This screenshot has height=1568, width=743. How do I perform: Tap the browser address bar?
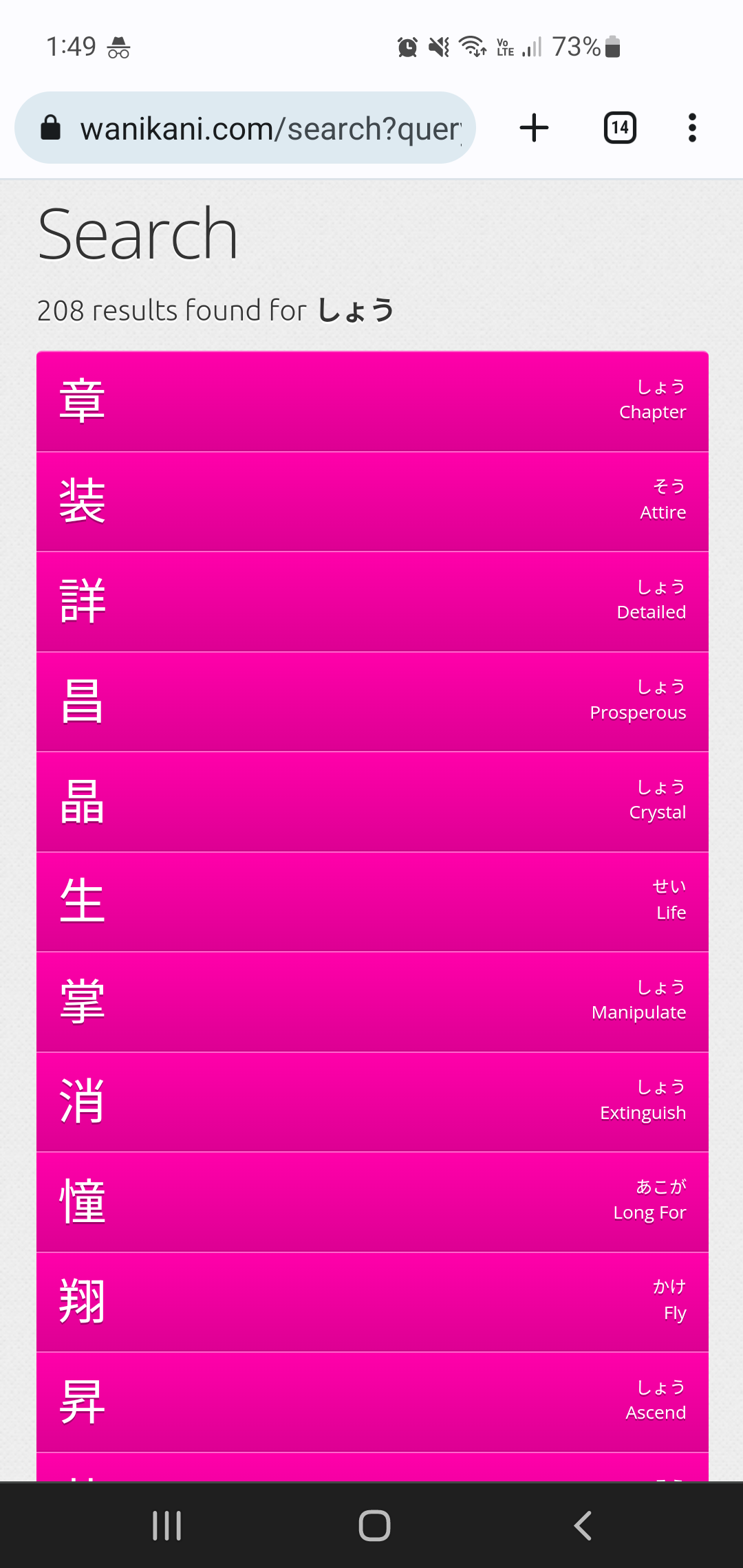(x=268, y=129)
